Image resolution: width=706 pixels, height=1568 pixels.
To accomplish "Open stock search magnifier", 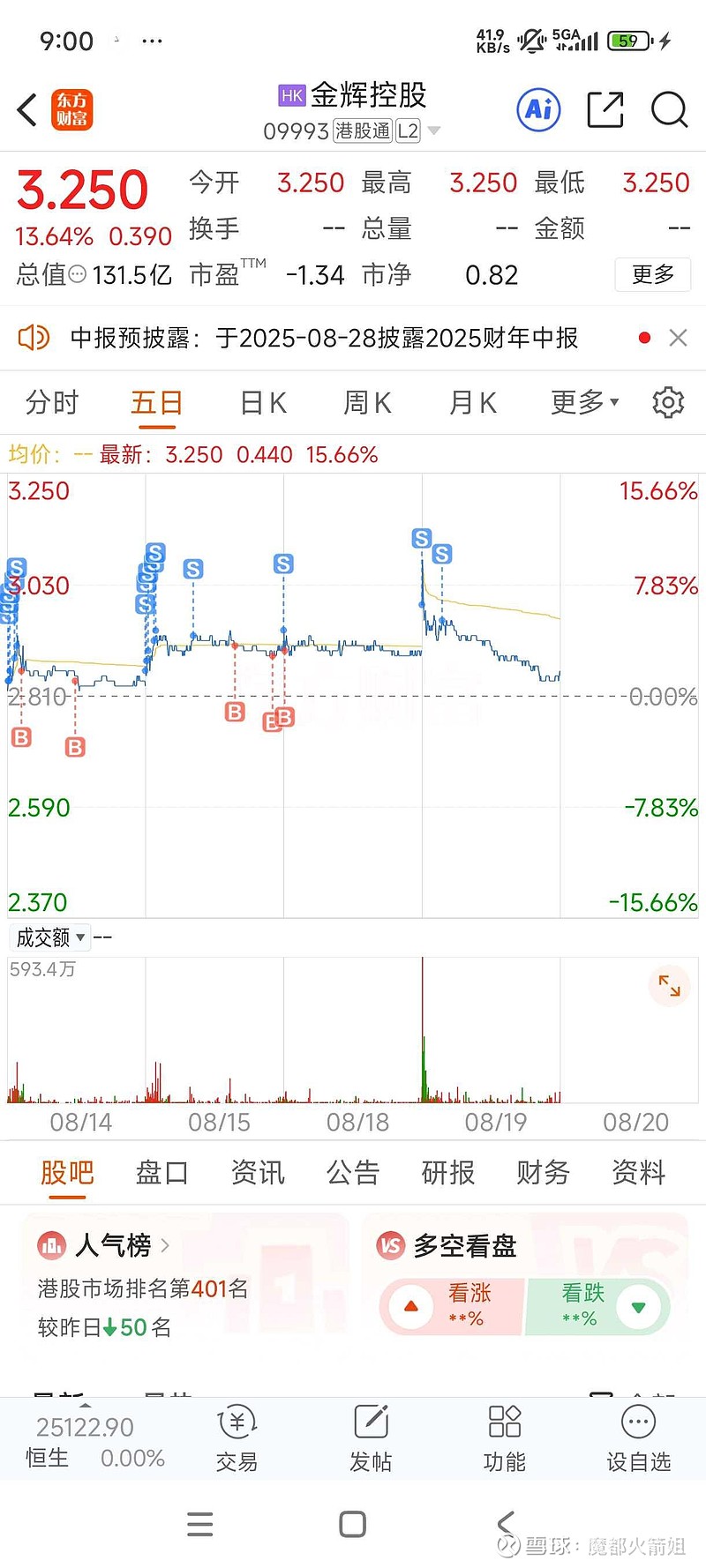I will pos(669,110).
